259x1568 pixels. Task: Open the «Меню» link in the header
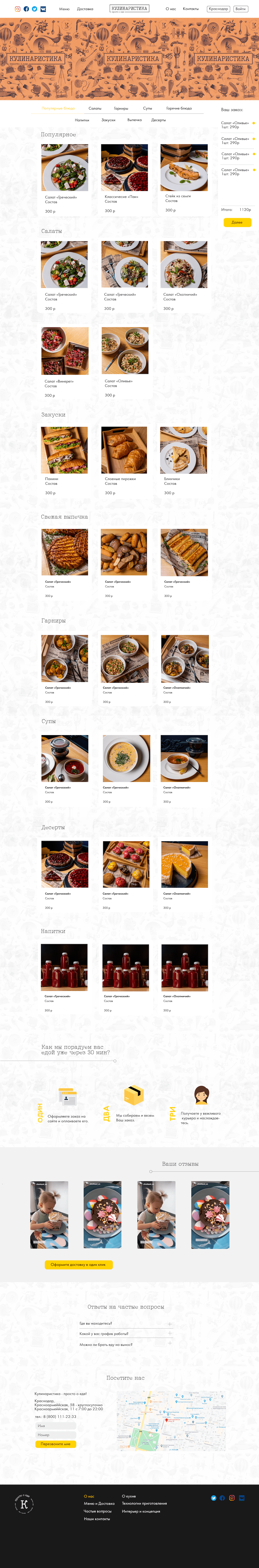pyautogui.click(x=64, y=9)
